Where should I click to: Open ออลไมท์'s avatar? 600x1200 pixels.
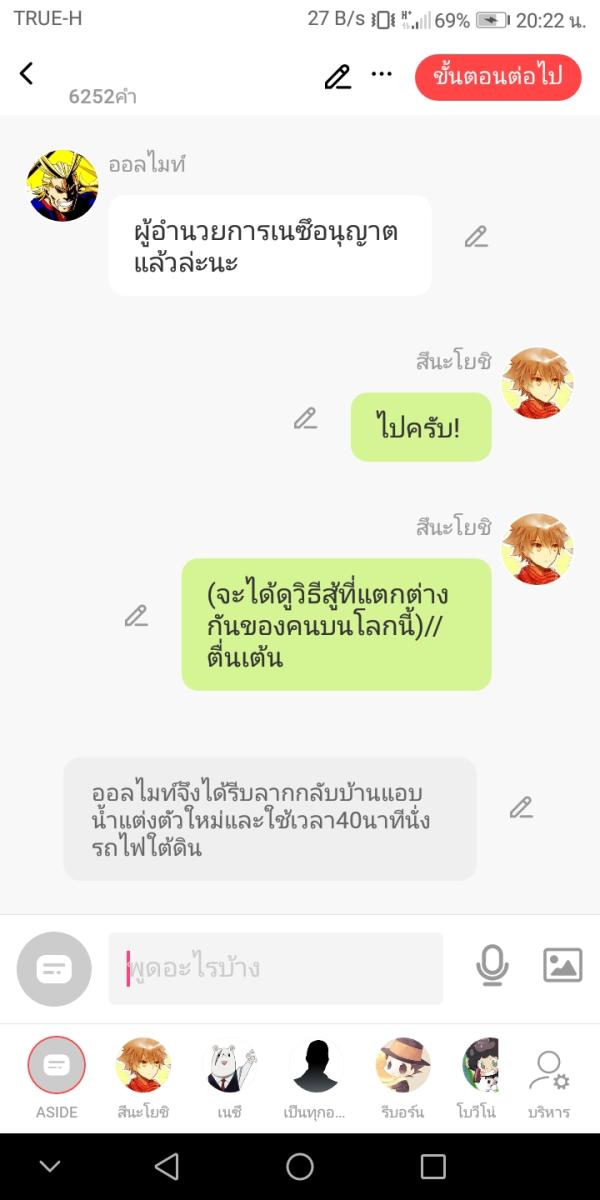[x=62, y=186]
